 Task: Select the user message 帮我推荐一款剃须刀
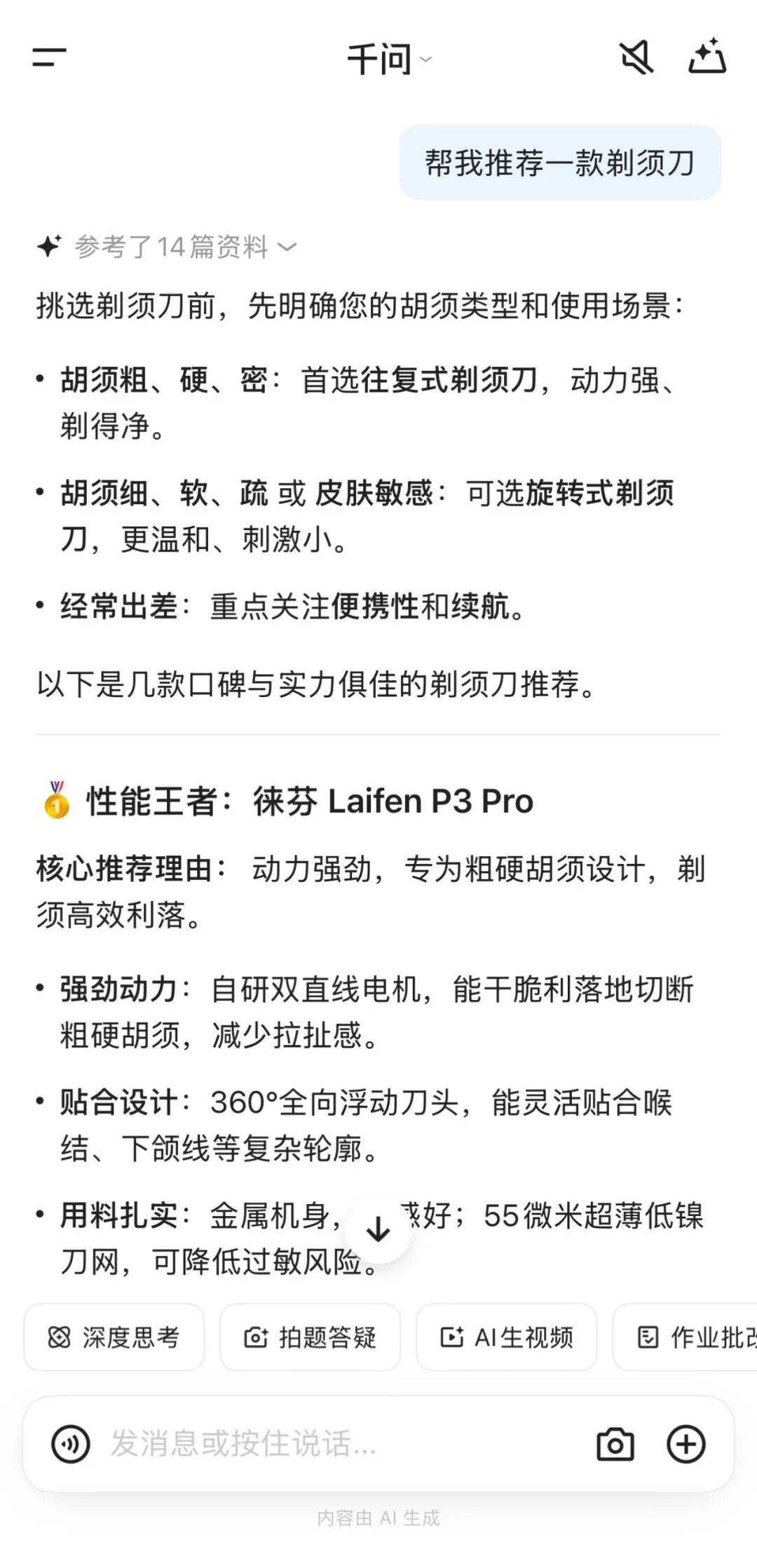pos(560,162)
